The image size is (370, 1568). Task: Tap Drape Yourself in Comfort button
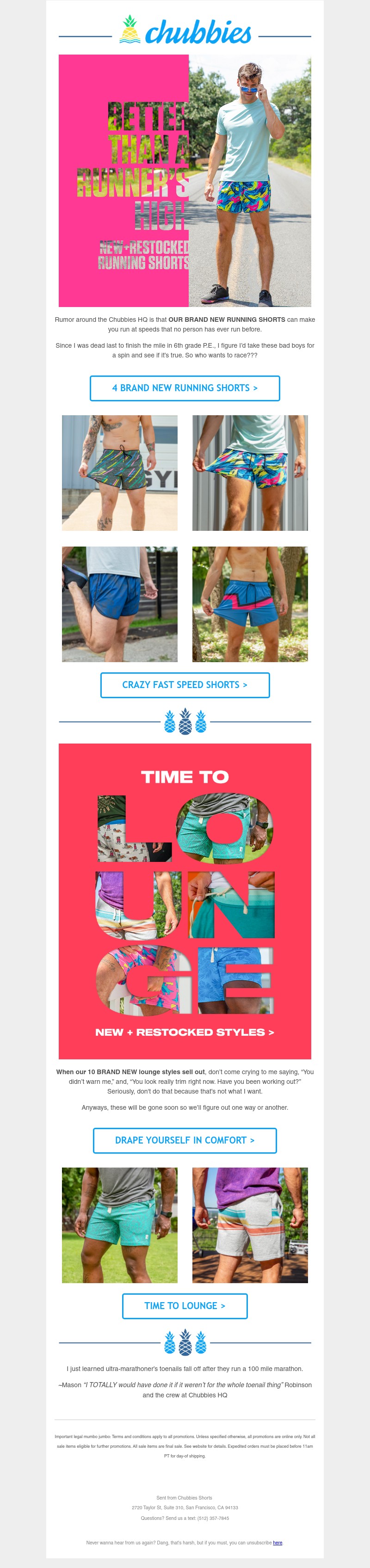tap(185, 1141)
